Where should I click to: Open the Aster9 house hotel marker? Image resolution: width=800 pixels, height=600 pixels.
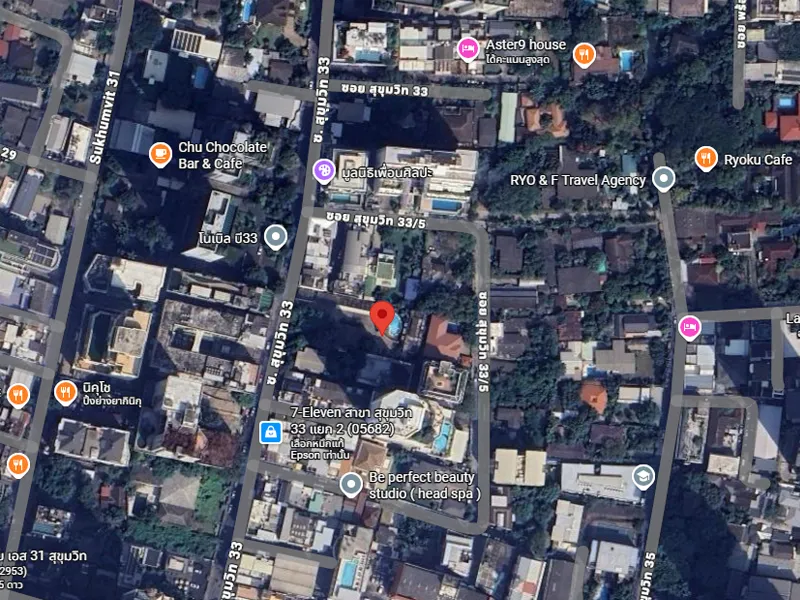click(x=467, y=48)
